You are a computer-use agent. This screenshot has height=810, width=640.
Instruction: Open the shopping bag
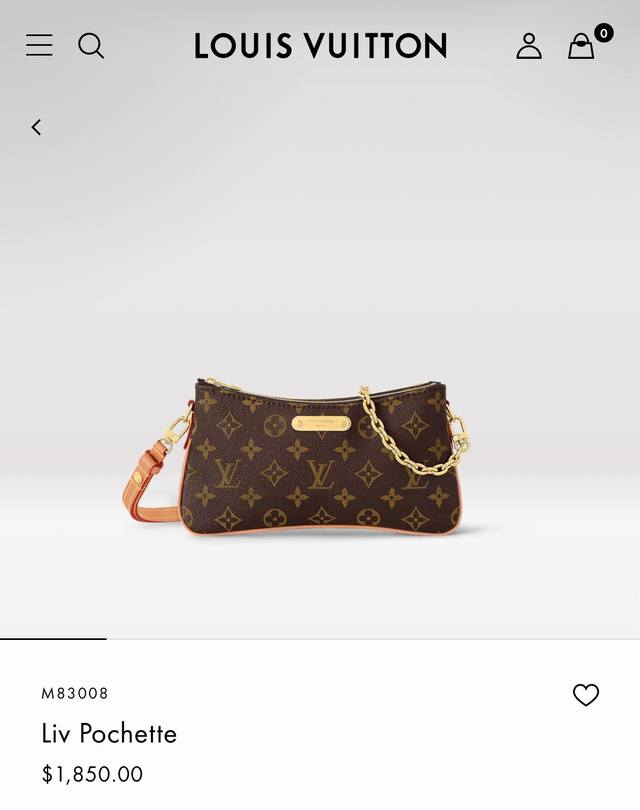point(581,46)
